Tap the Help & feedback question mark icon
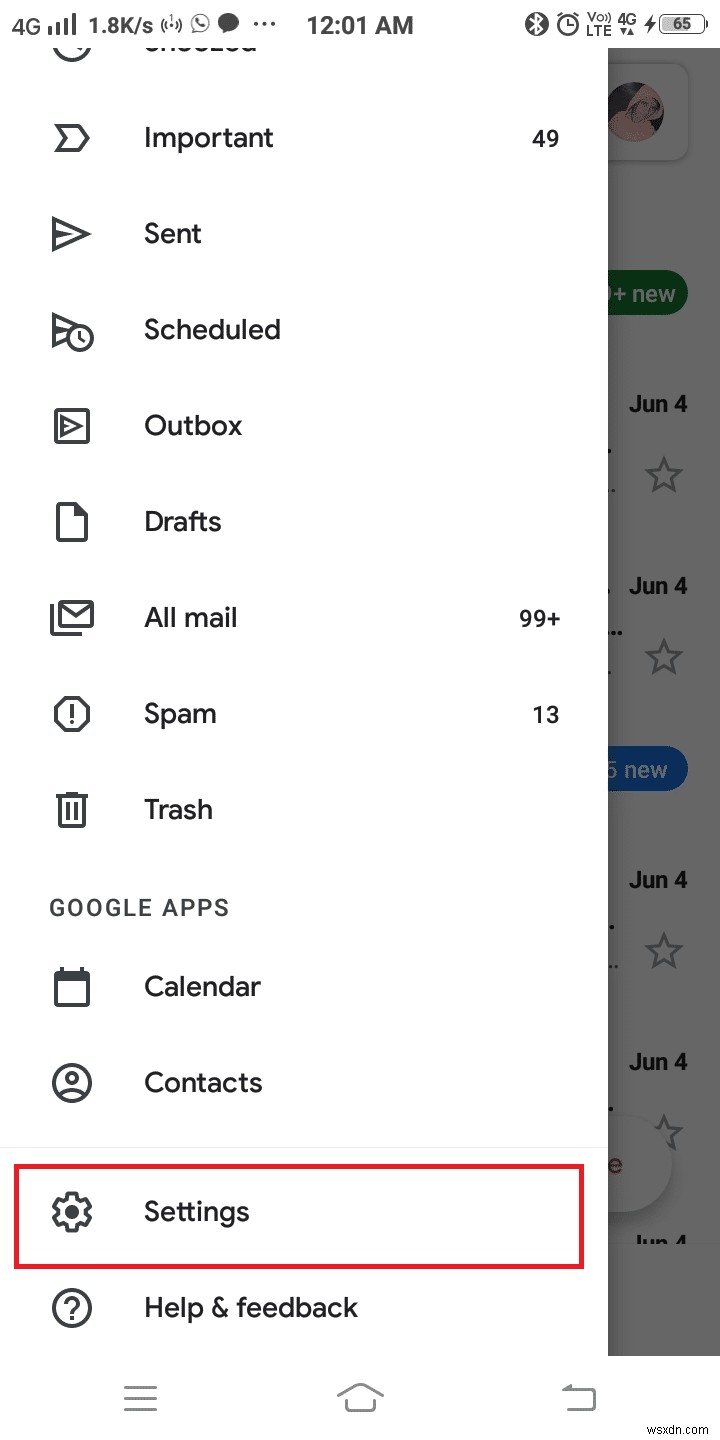720x1440 pixels. point(71,1307)
